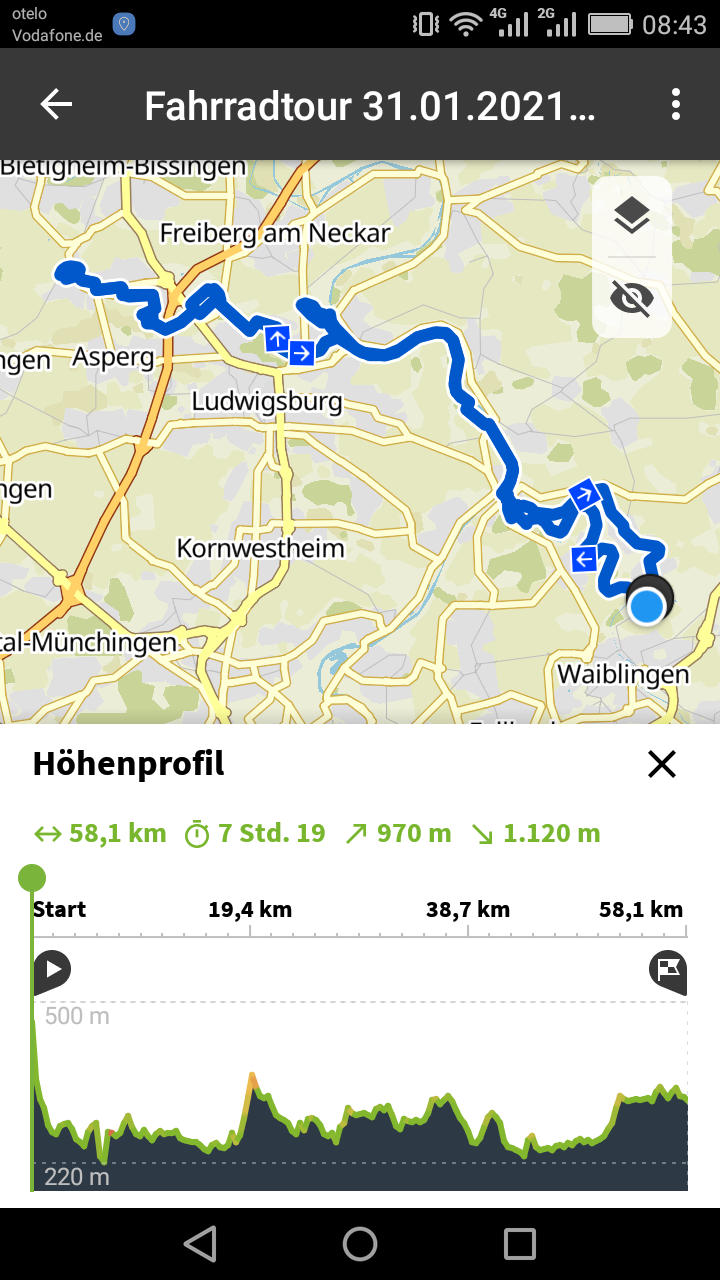Viewport: 720px width, 1280px height.
Task: Open the map layers selector
Action: pyautogui.click(x=632, y=216)
